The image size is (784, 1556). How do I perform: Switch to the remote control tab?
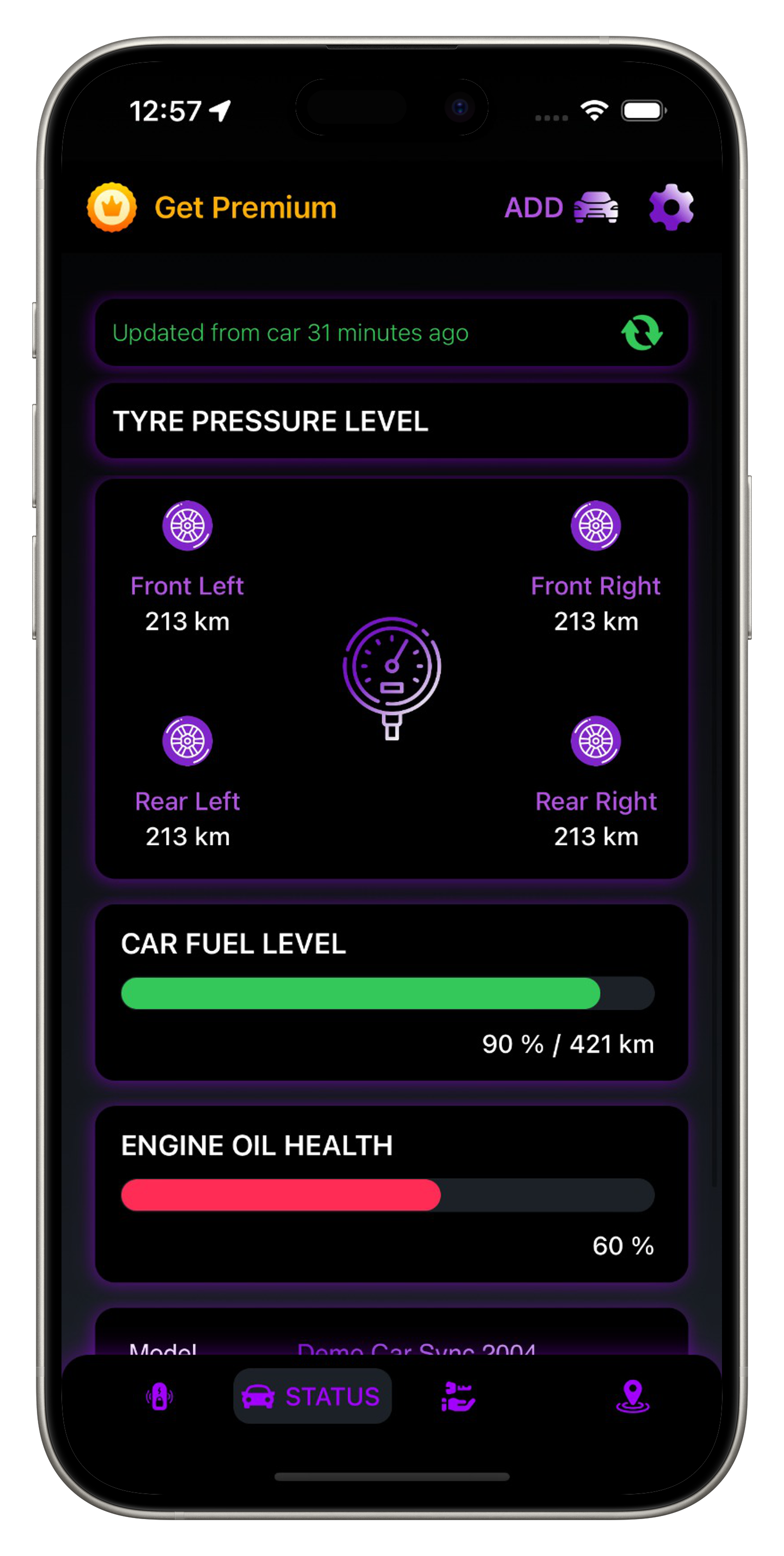pyautogui.click(x=159, y=1397)
